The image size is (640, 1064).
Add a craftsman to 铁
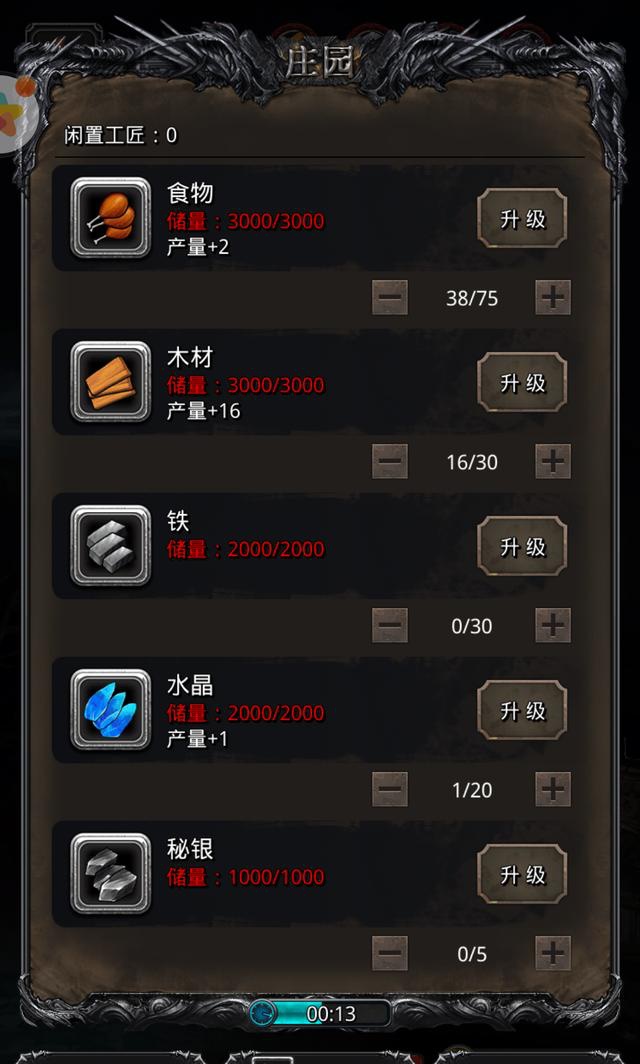tap(553, 625)
